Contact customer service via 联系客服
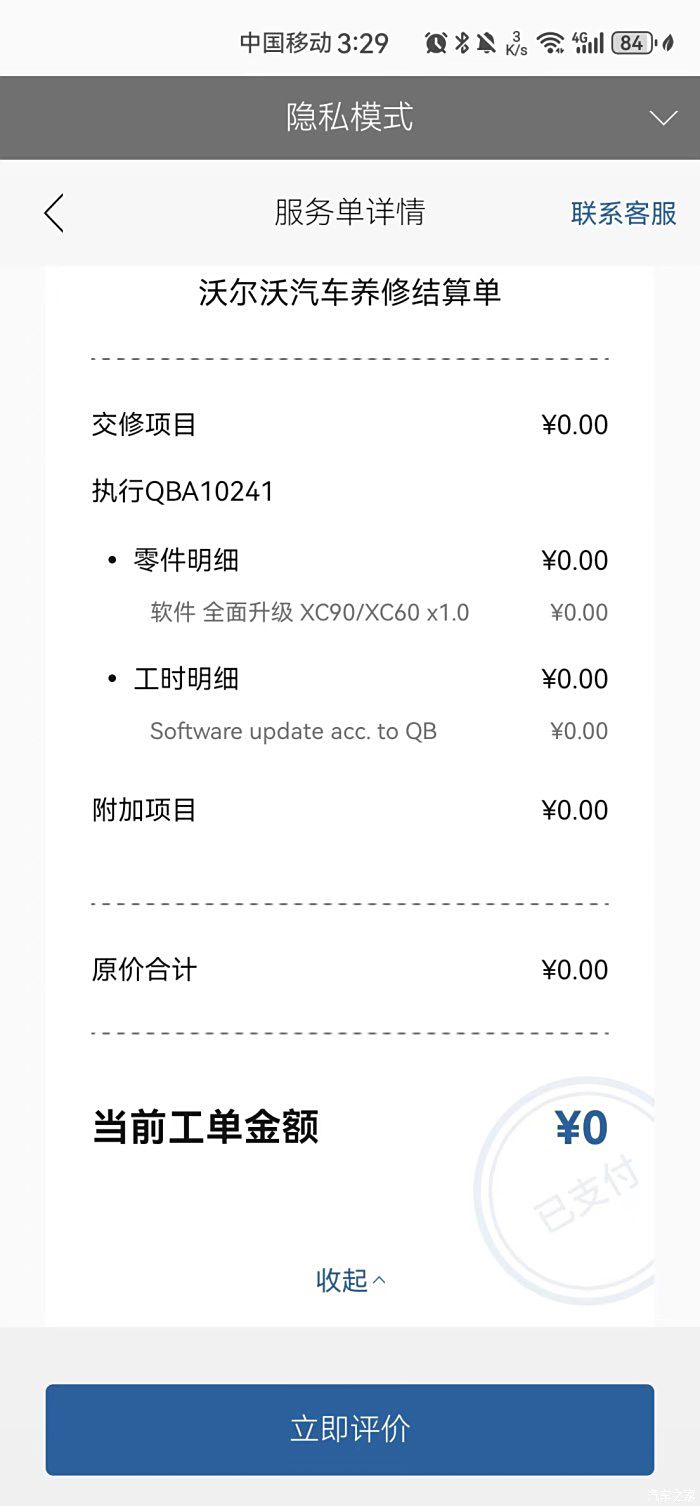700x1506 pixels. click(x=623, y=213)
